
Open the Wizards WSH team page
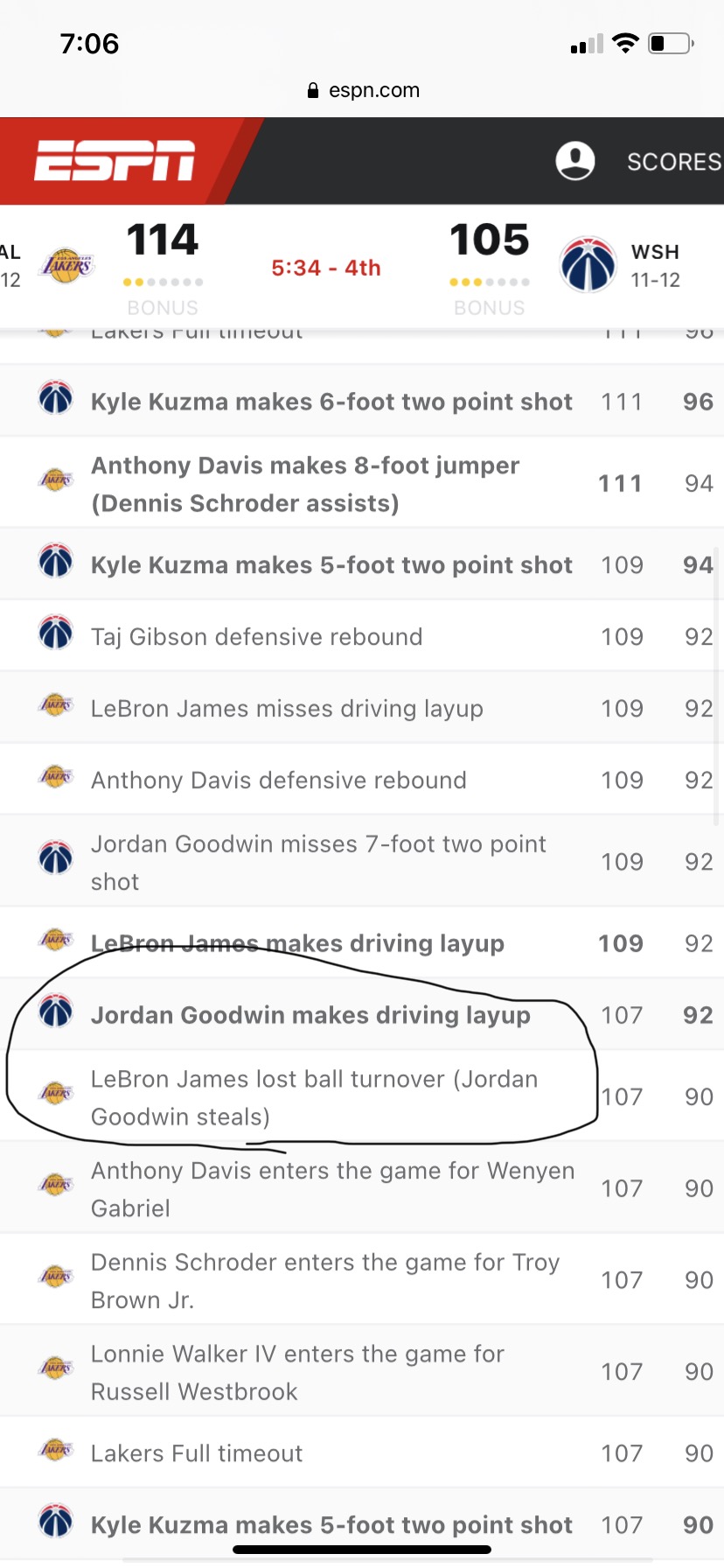click(588, 264)
